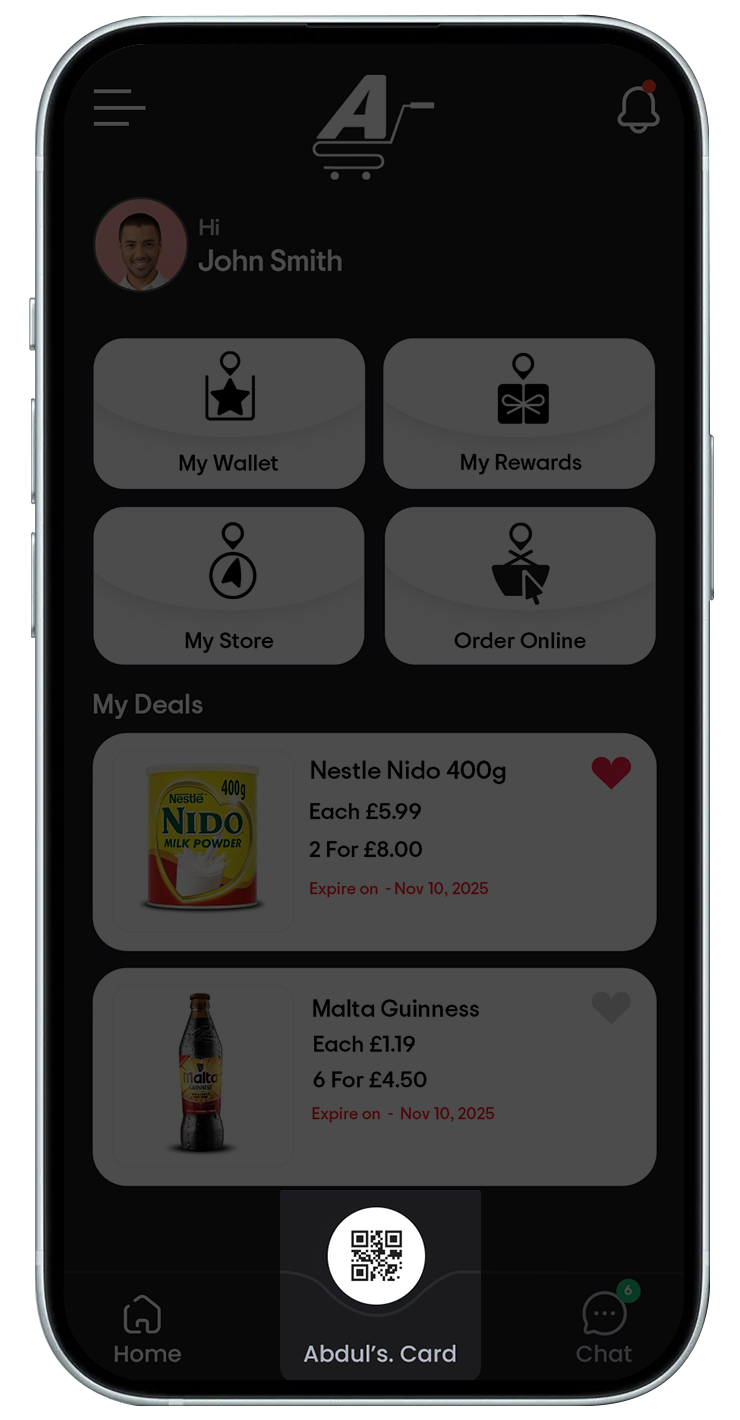
Task: Open the notifications bell
Action: pyautogui.click(x=638, y=108)
